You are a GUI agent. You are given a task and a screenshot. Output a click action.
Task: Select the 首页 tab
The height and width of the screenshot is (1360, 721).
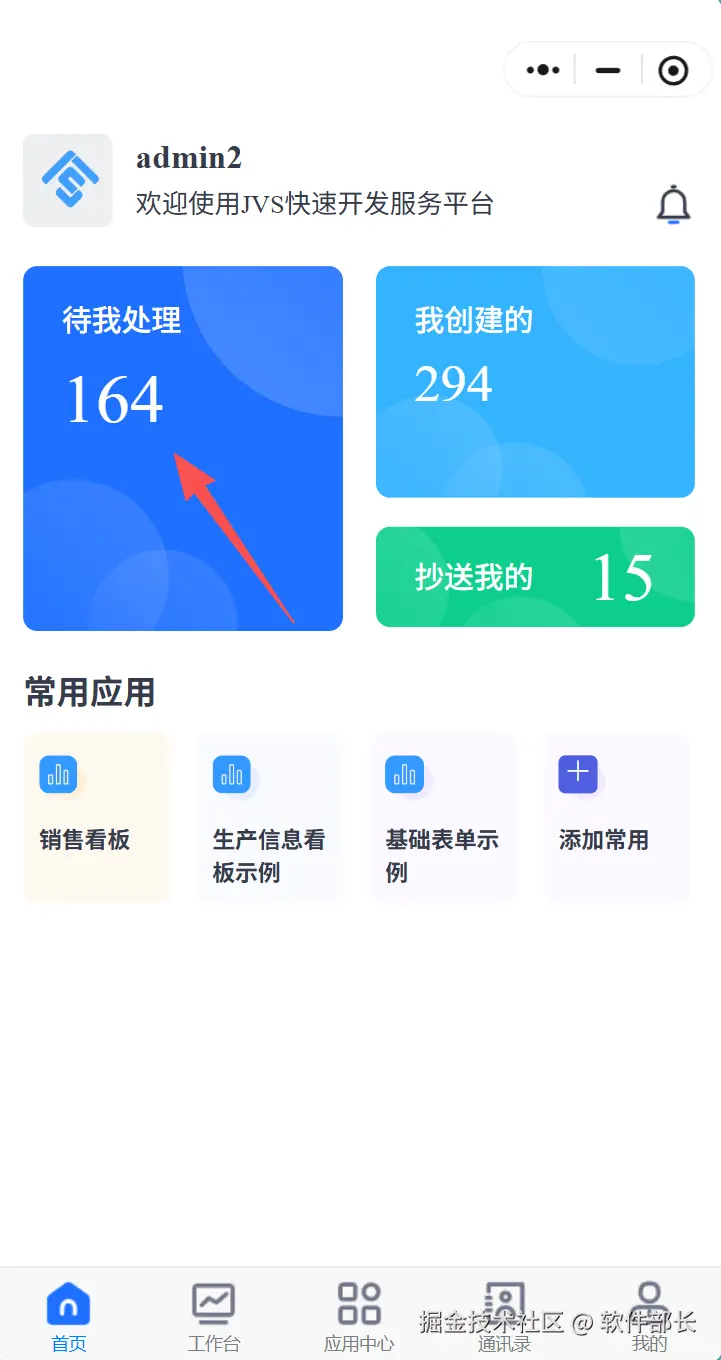[69, 1317]
